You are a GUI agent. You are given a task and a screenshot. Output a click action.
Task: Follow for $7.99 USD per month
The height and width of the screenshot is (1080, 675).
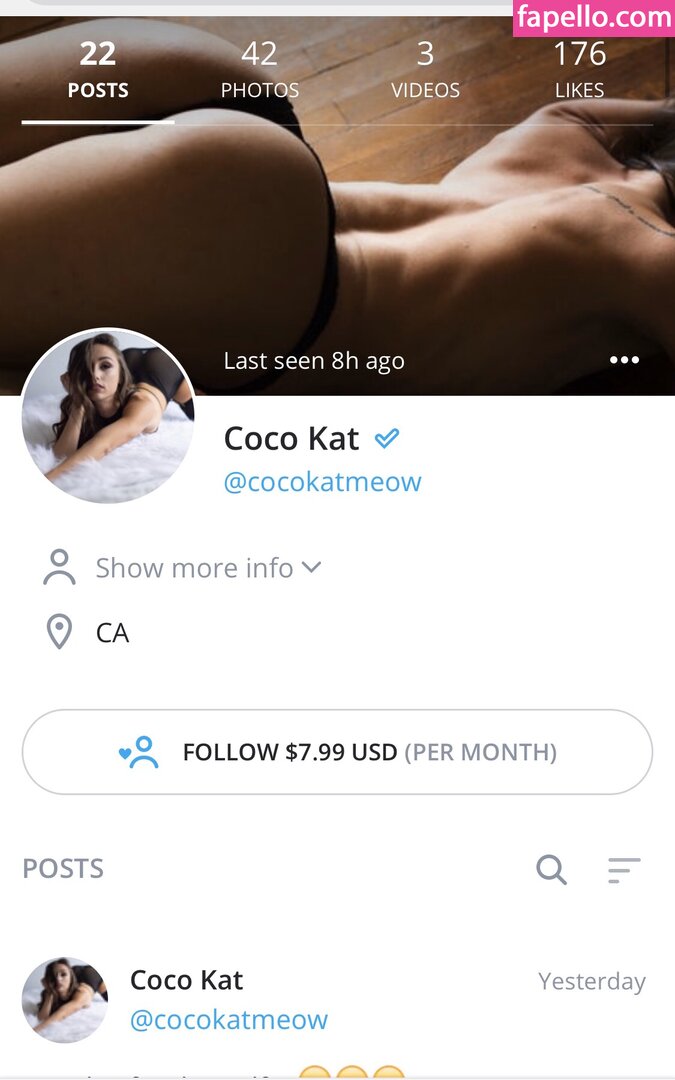pos(337,752)
